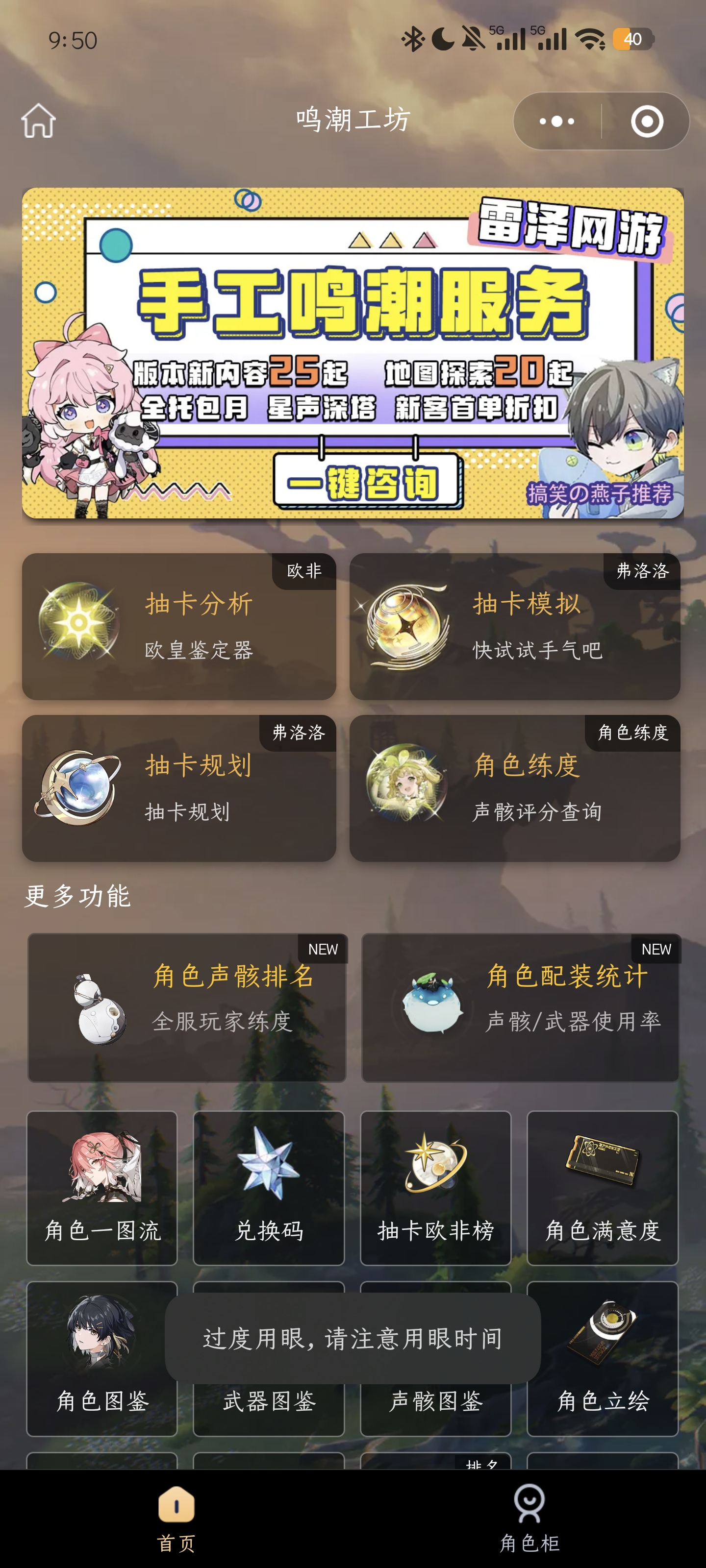The image size is (706, 1568).
Task: Open the mini program three-dot menu
Action: 557,121
